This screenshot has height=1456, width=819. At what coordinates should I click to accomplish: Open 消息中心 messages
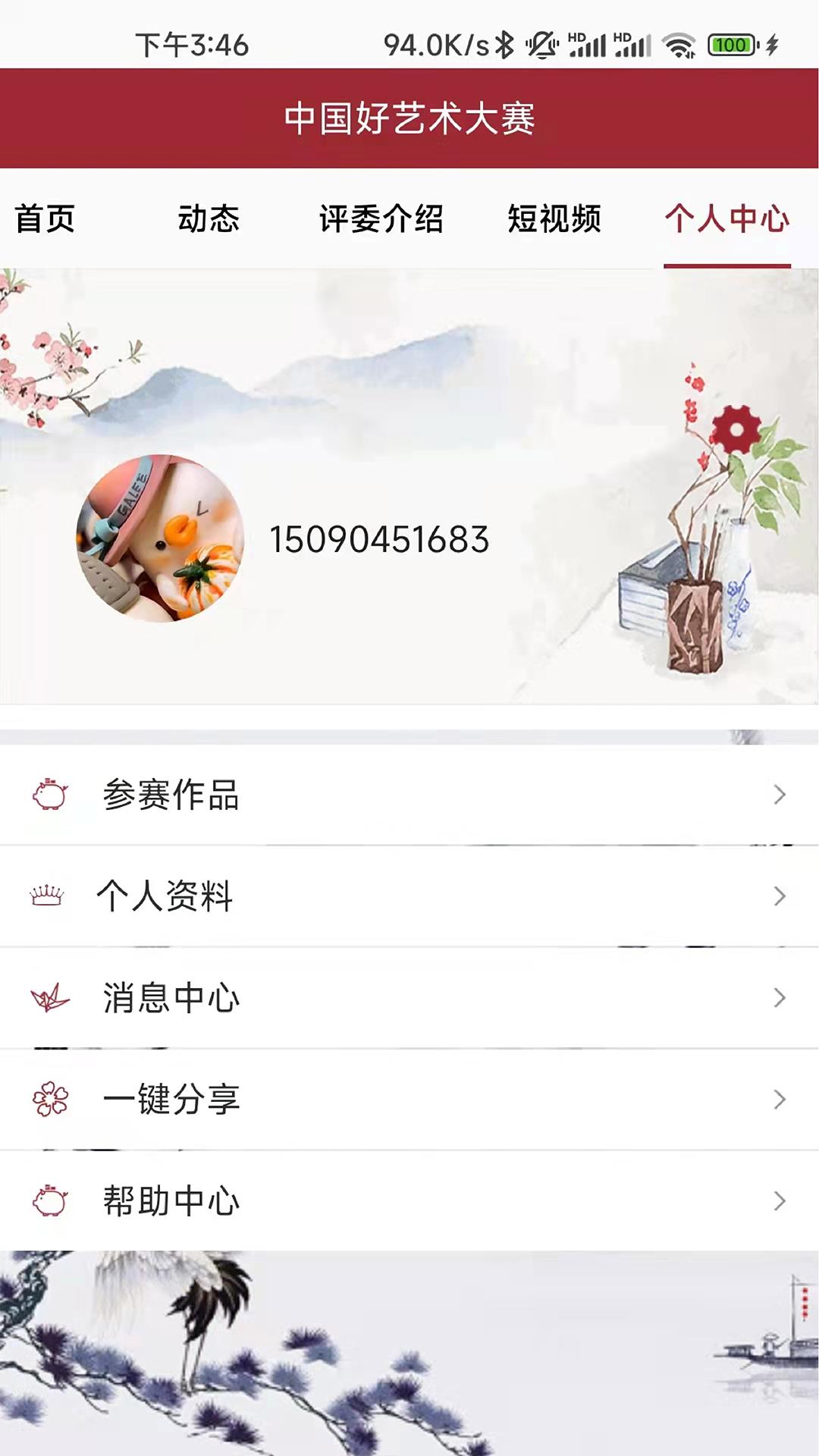click(x=409, y=997)
